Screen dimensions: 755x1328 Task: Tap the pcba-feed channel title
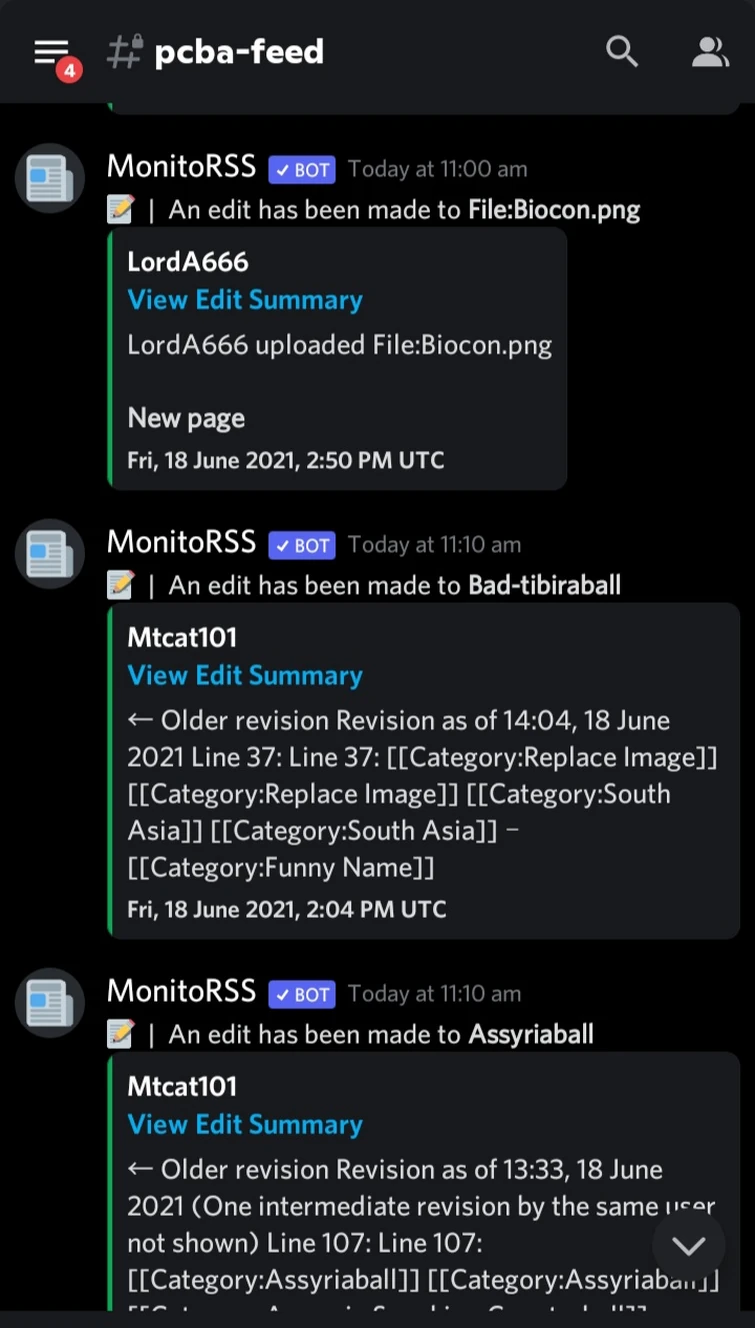[238, 52]
